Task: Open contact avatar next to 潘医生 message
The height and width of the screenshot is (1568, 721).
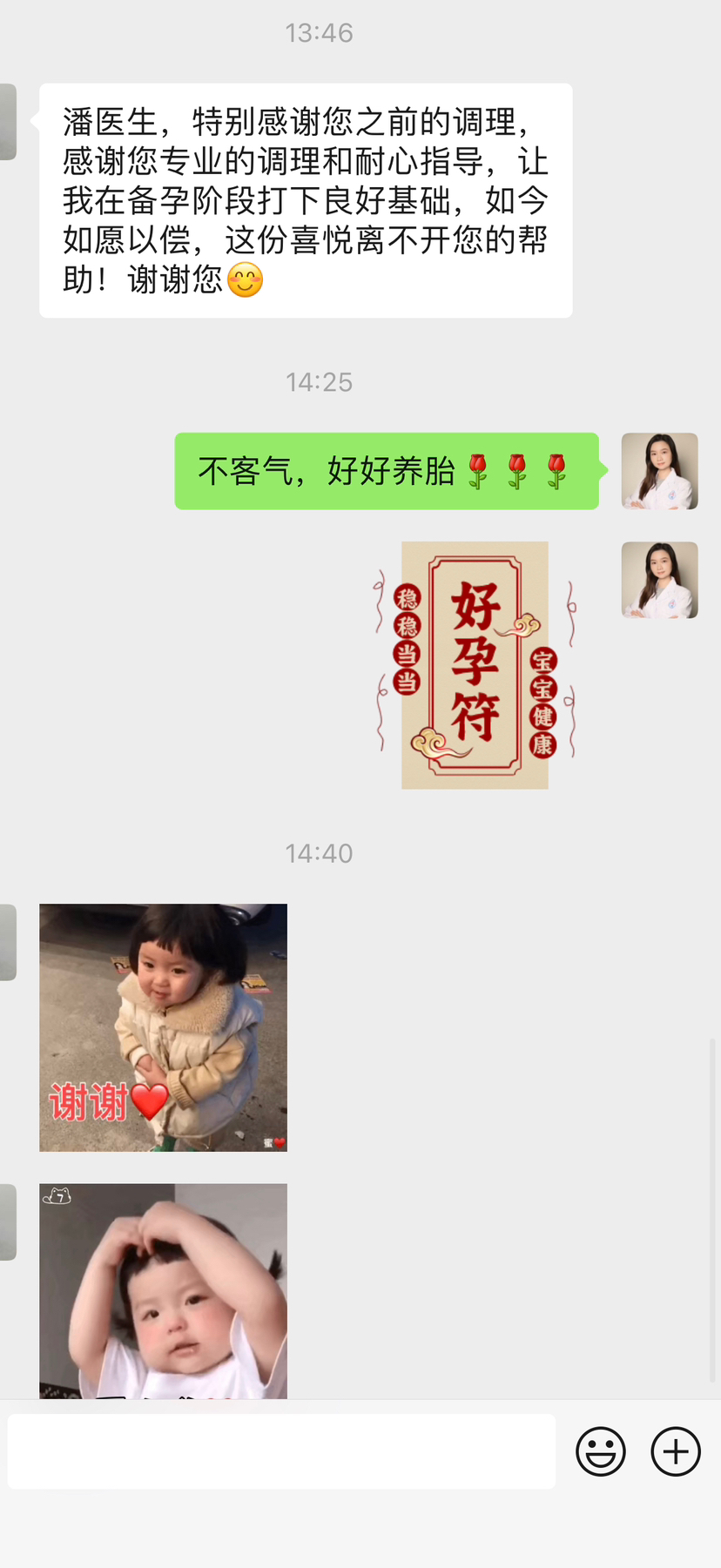Action: coord(9,122)
